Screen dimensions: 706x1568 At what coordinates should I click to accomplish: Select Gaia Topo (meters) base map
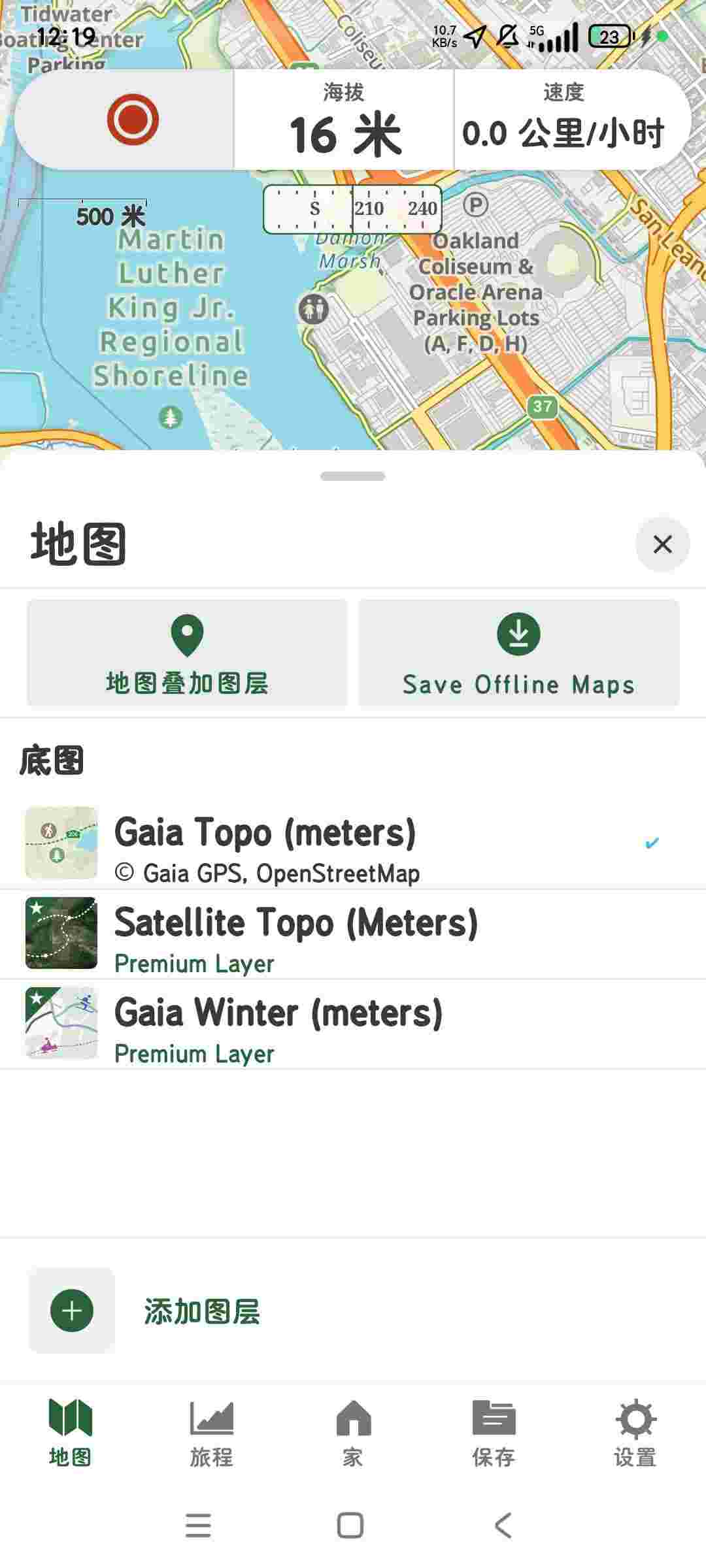coord(265,844)
